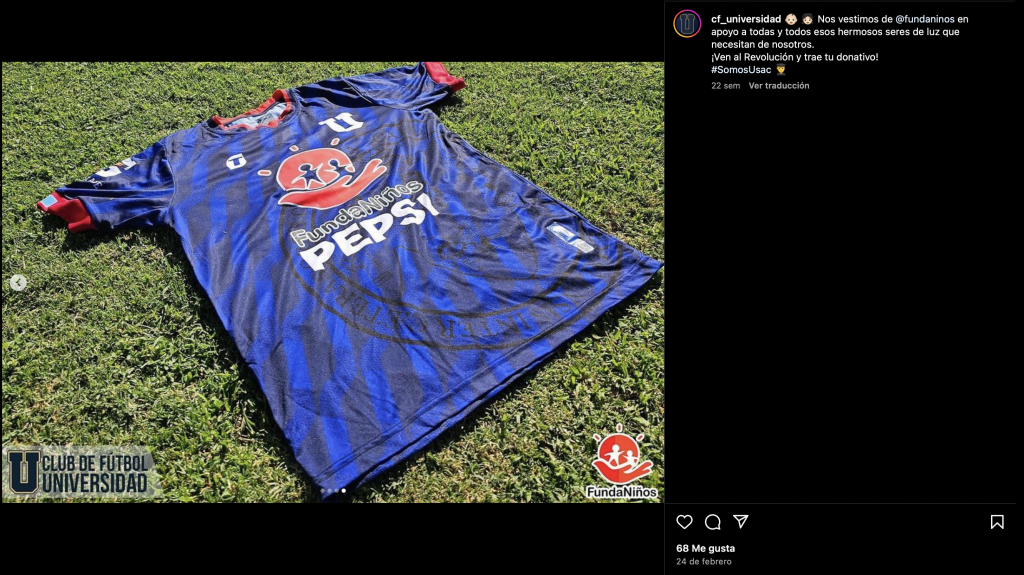Open cf_universidad profile avatar
This screenshot has height=575, width=1024.
(x=687, y=23)
